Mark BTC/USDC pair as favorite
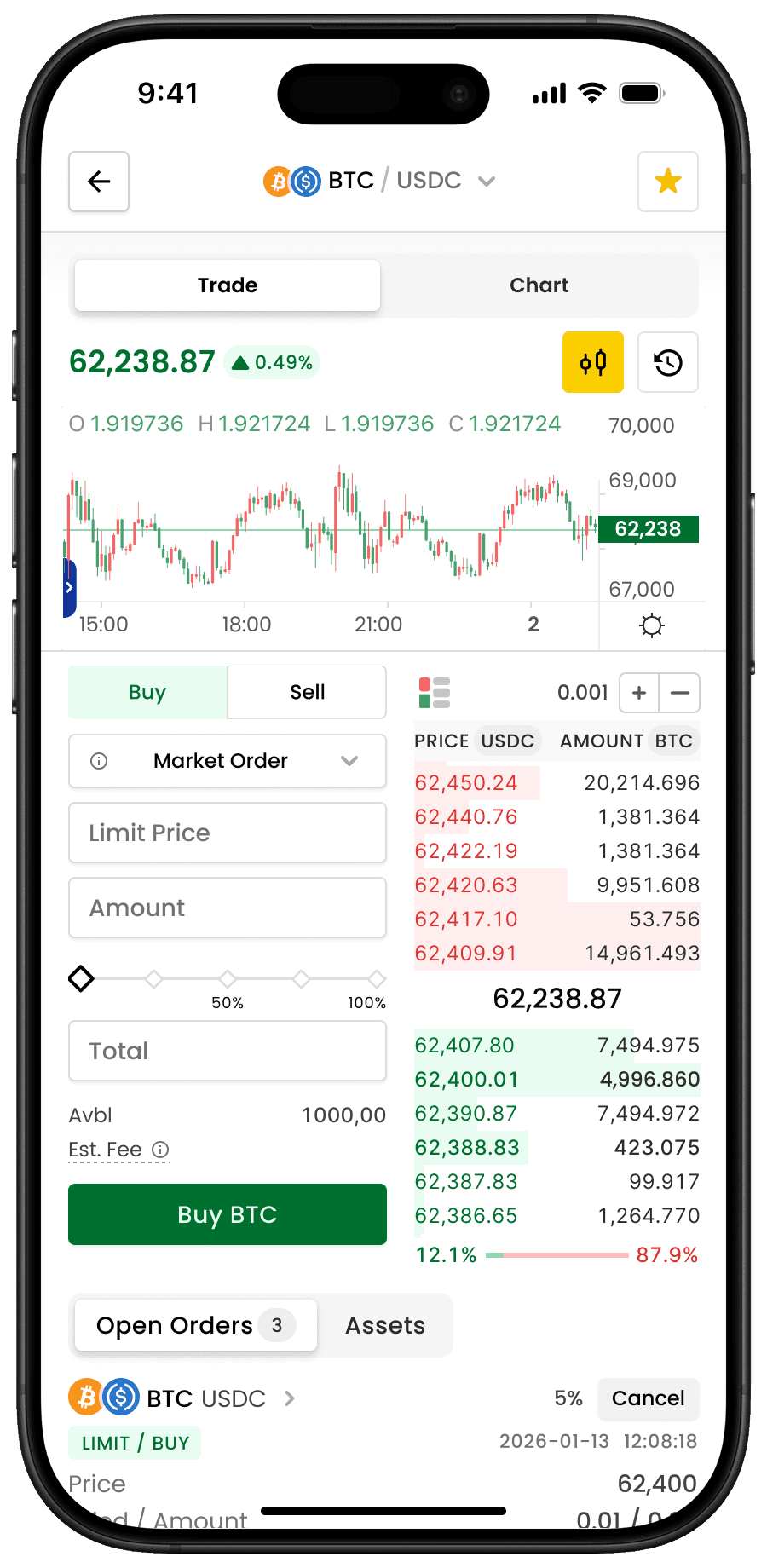The width and height of the screenshot is (767, 1568). pos(667,181)
